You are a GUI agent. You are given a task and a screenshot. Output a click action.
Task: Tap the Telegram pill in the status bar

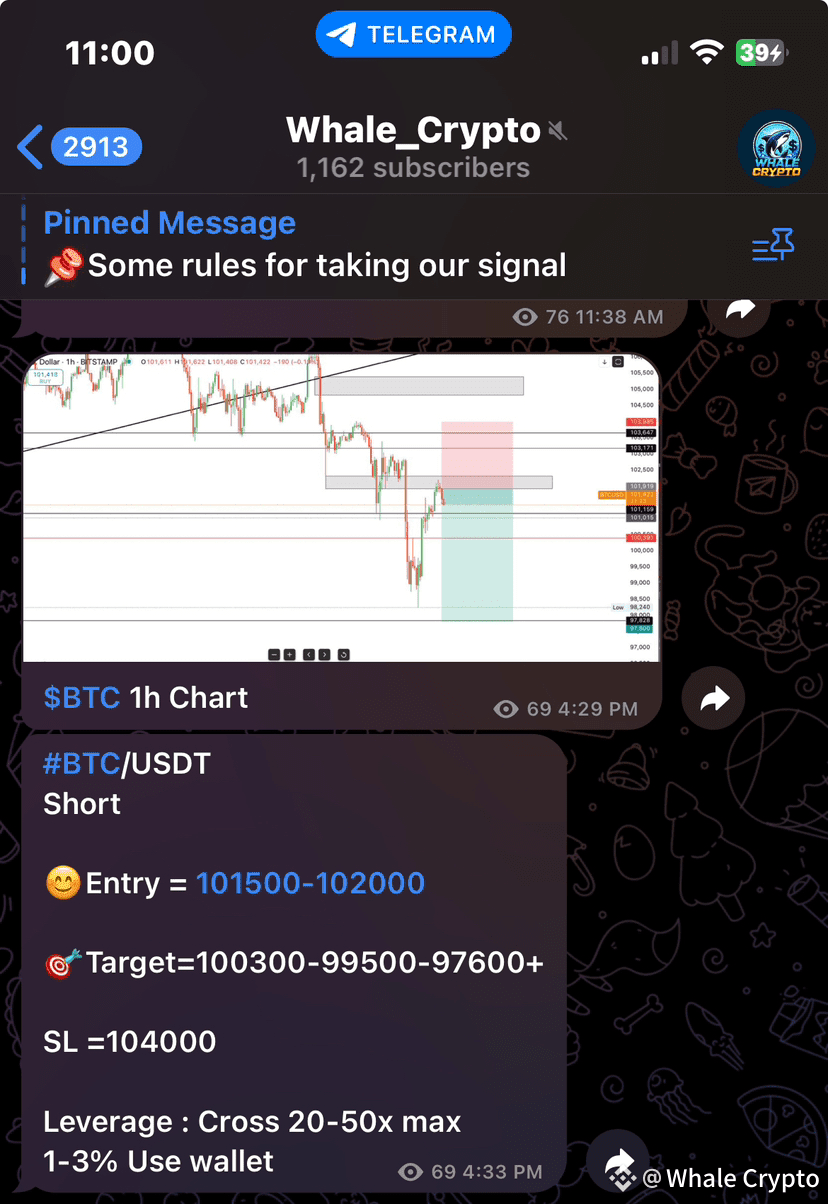(414, 35)
